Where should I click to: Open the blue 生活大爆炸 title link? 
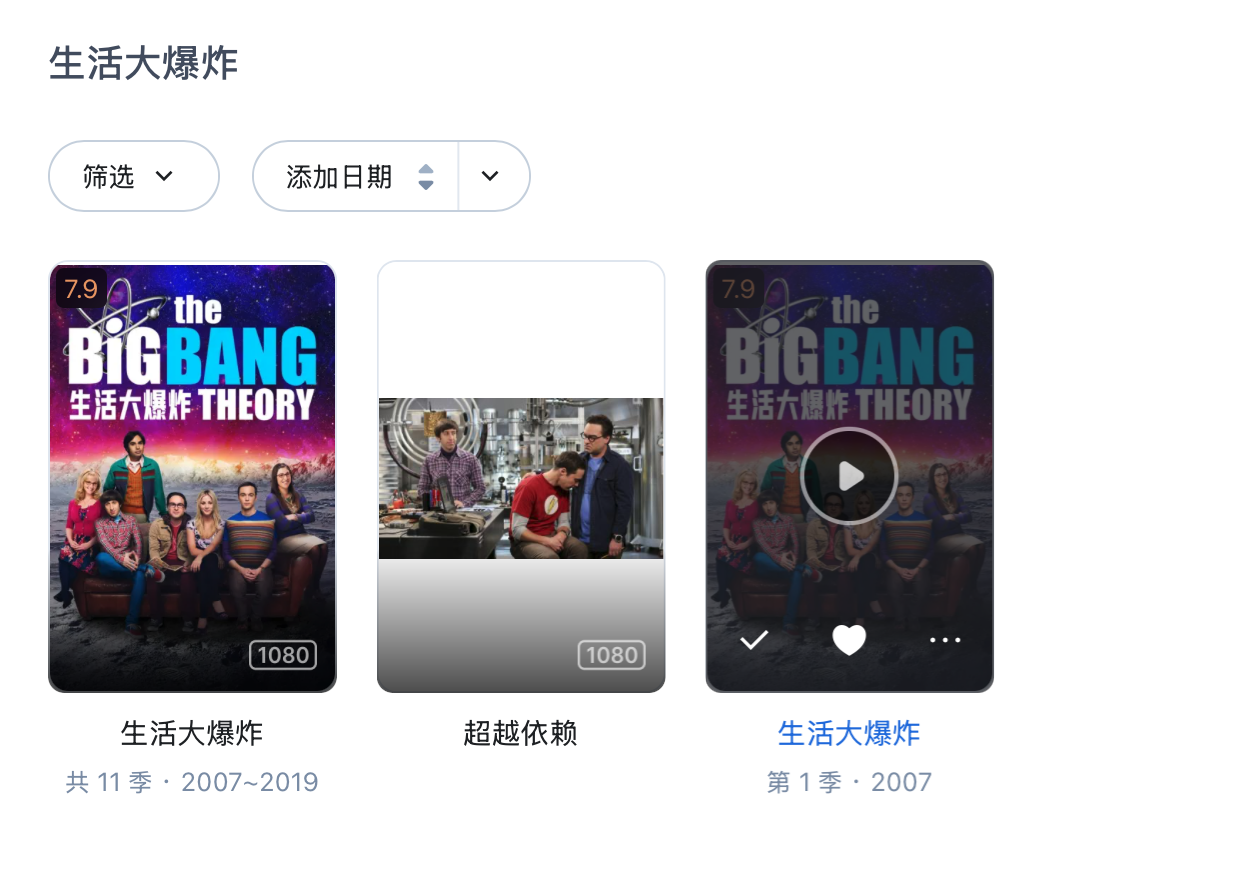pos(849,734)
